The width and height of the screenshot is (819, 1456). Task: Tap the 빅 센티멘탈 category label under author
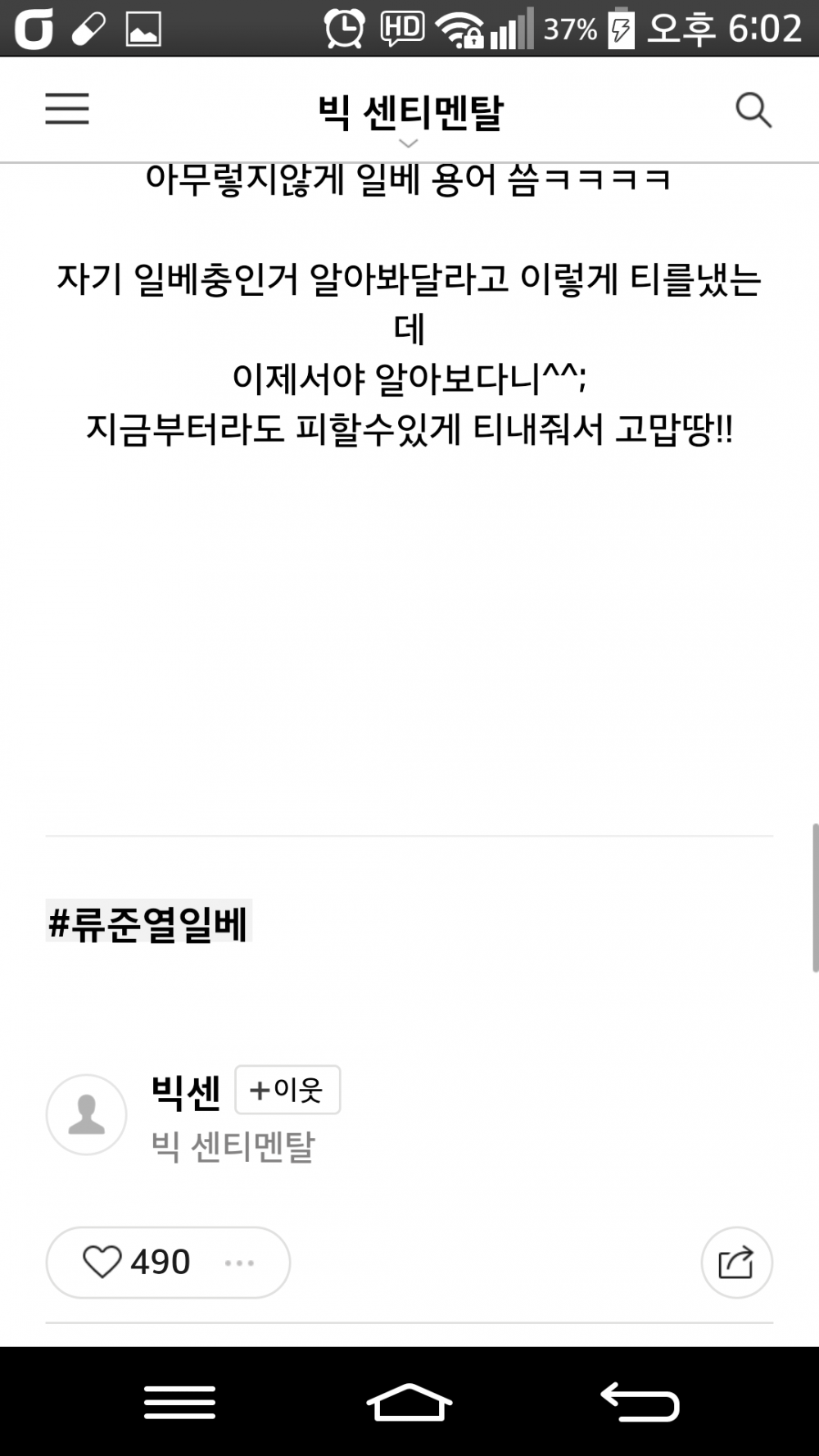[x=235, y=1149]
